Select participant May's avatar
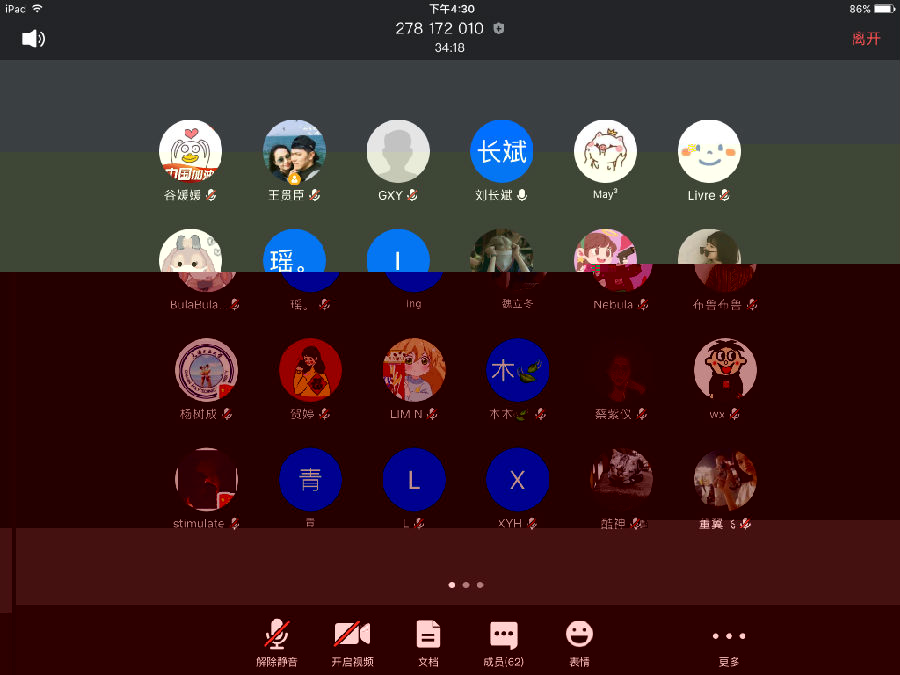 [605, 152]
